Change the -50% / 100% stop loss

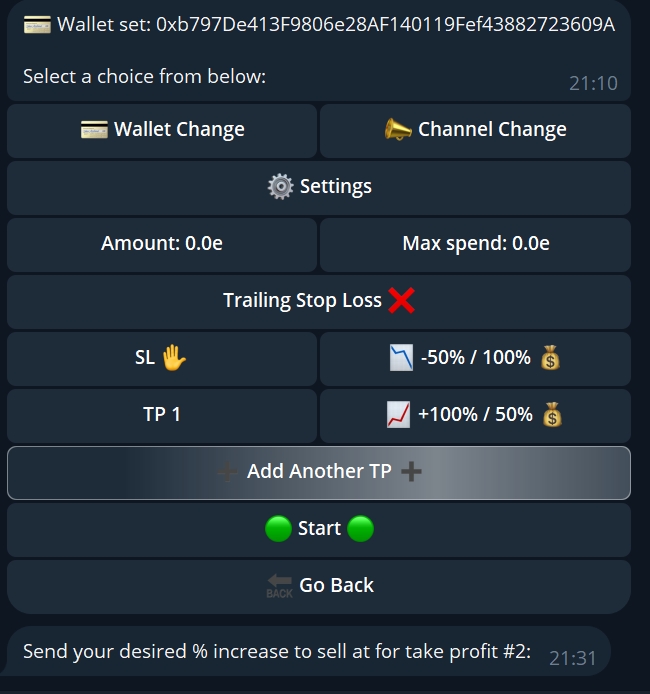(475, 358)
